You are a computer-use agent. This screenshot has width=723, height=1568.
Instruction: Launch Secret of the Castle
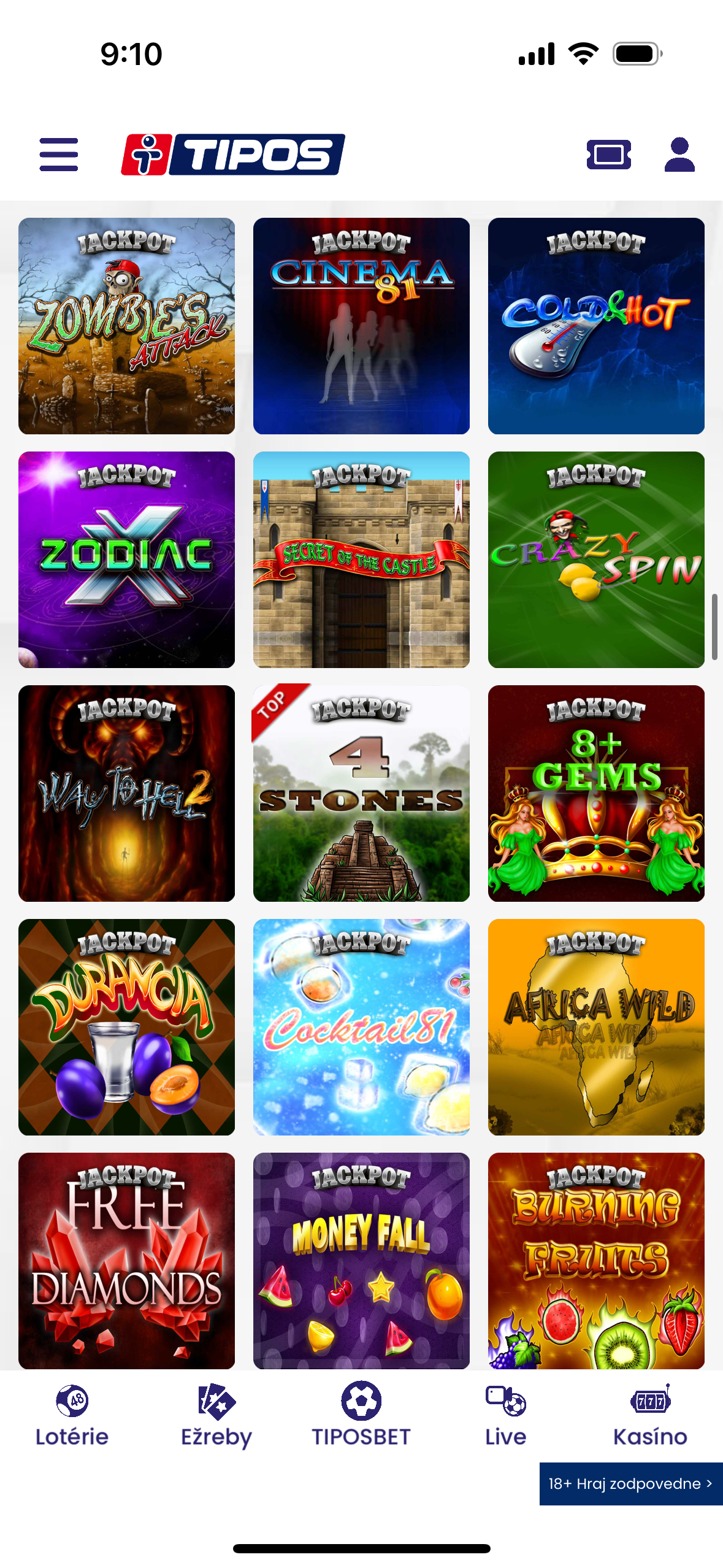point(361,559)
